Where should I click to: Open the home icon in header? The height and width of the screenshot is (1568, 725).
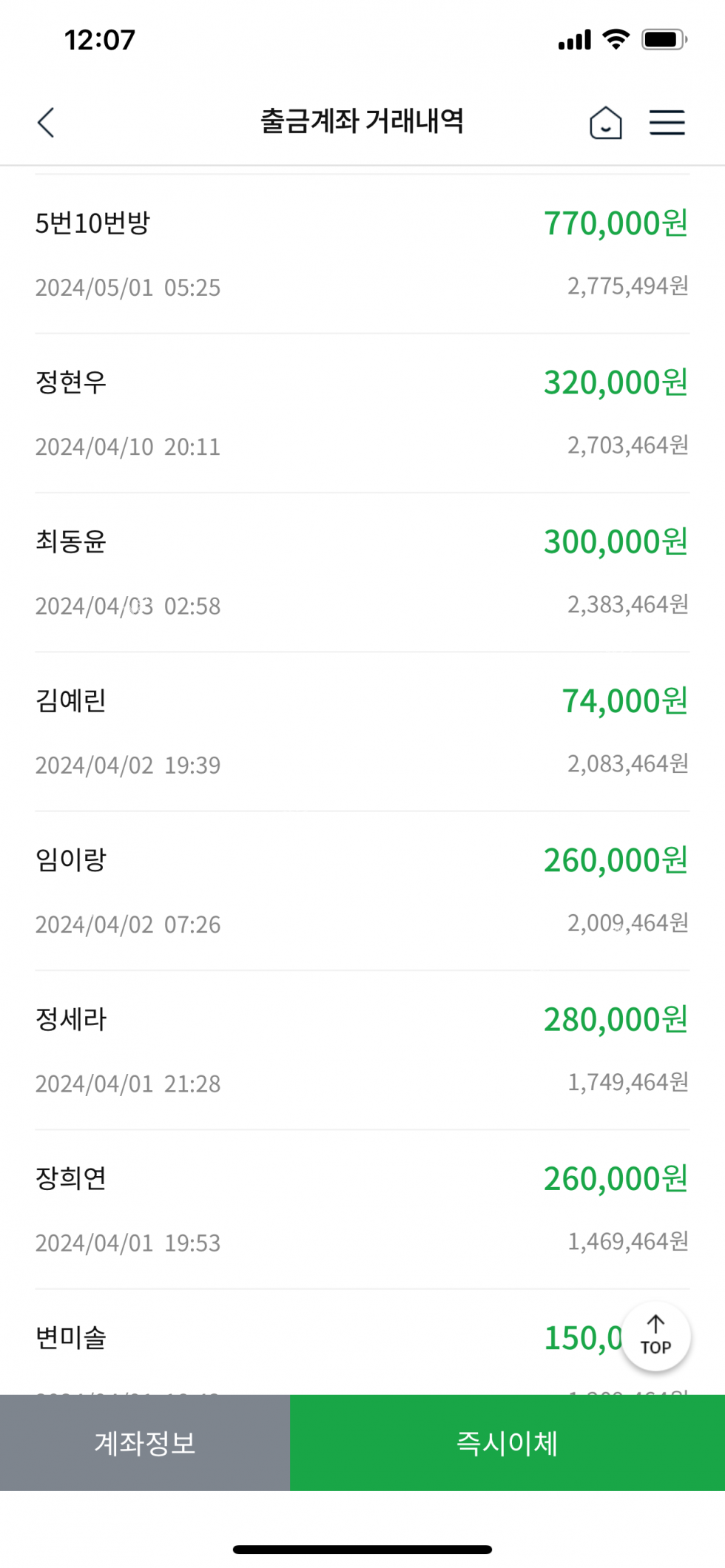point(605,123)
